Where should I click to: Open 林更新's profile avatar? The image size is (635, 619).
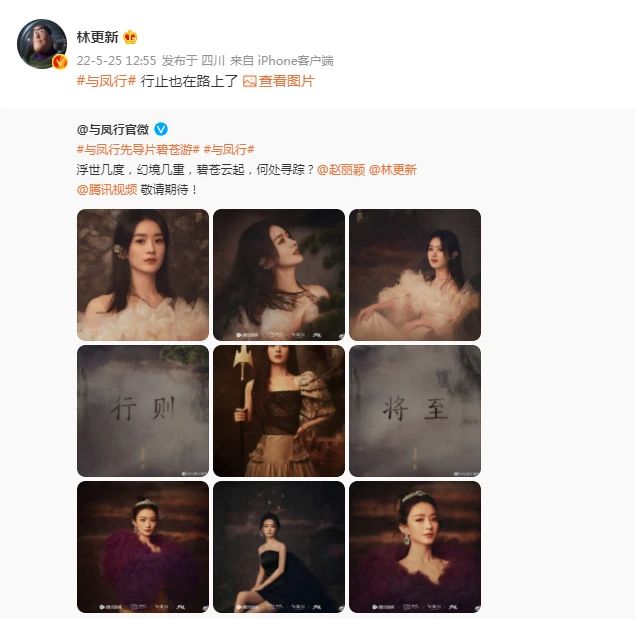tap(42, 44)
